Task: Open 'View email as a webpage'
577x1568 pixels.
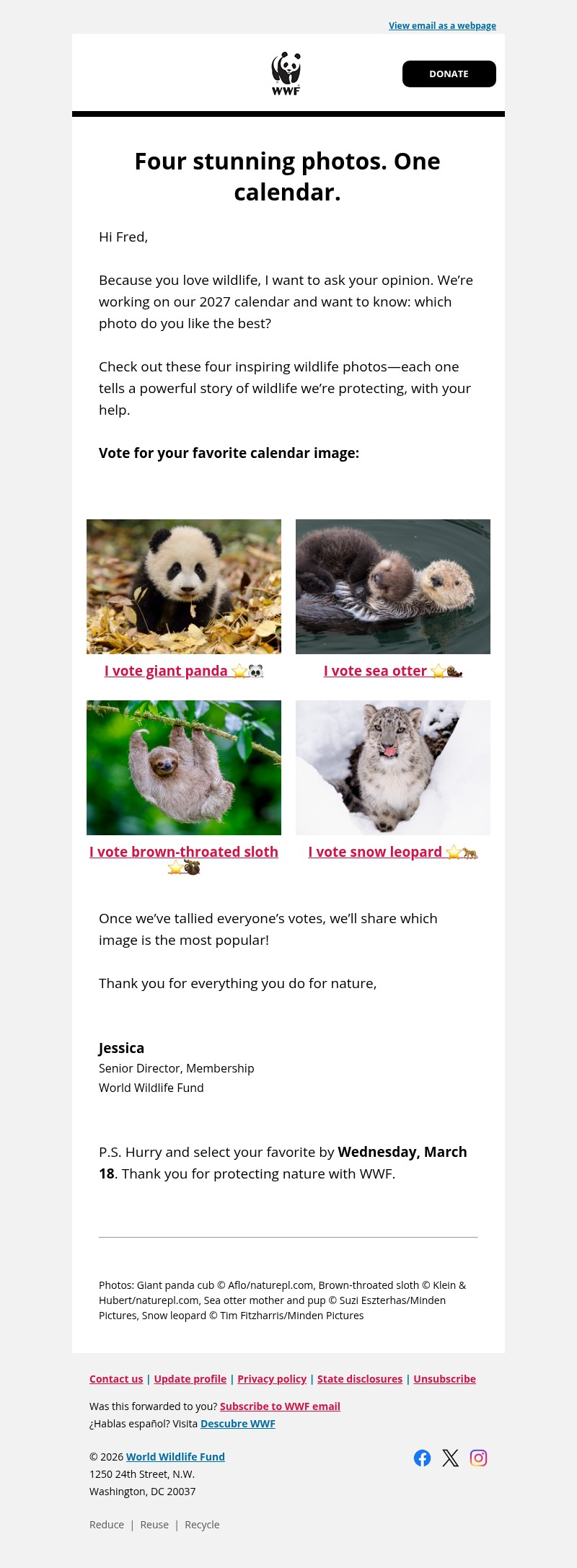Action: tap(441, 25)
